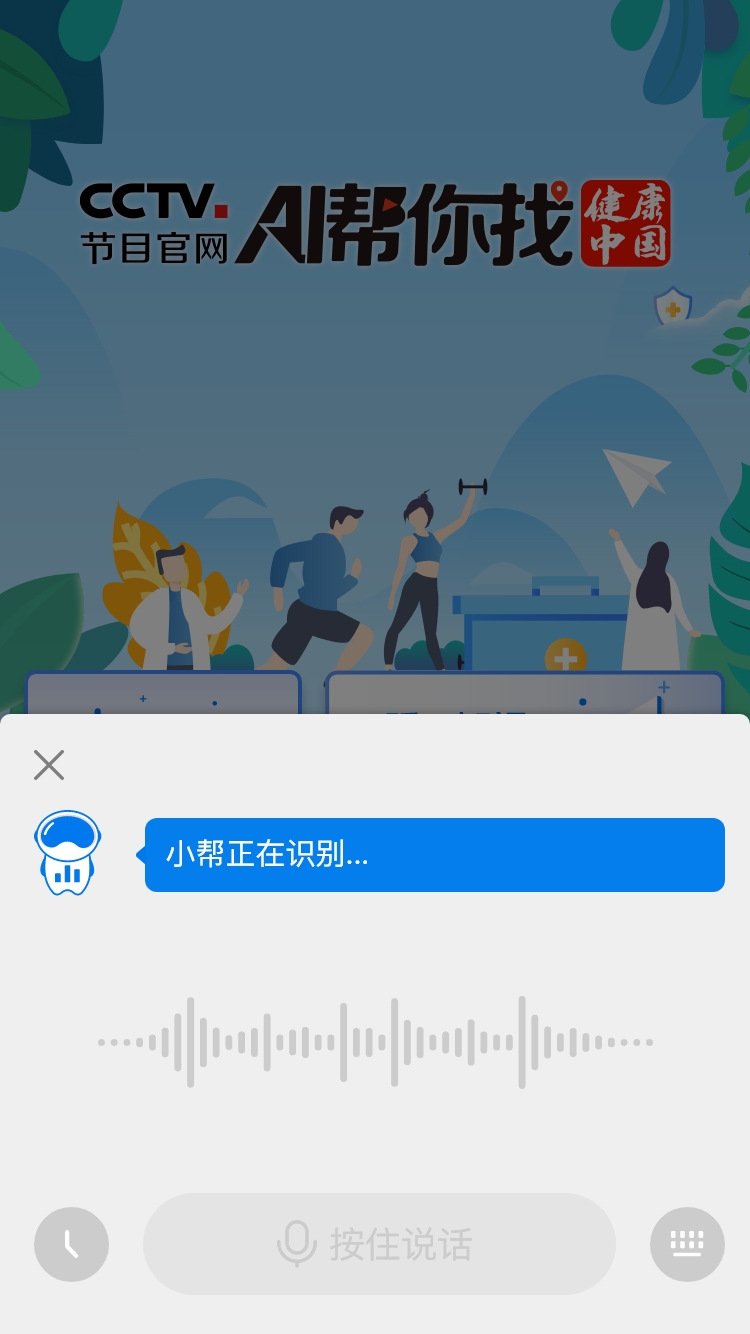Open the history clock icon
The image size is (750, 1334).
[x=71, y=1244]
